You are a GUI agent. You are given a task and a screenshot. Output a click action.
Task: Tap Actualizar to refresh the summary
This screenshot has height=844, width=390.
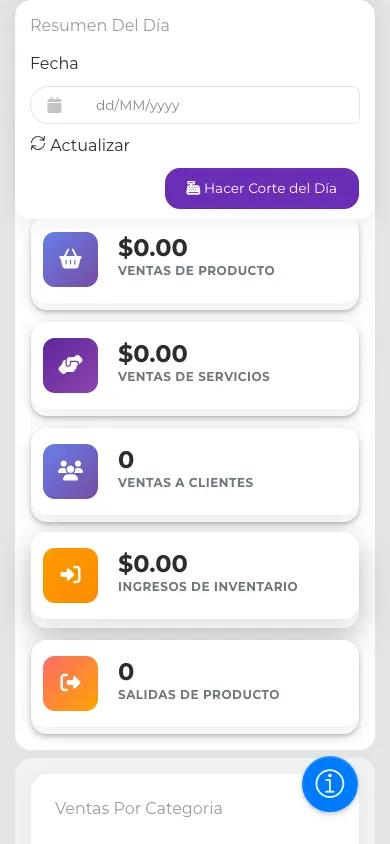pyautogui.click(x=80, y=145)
